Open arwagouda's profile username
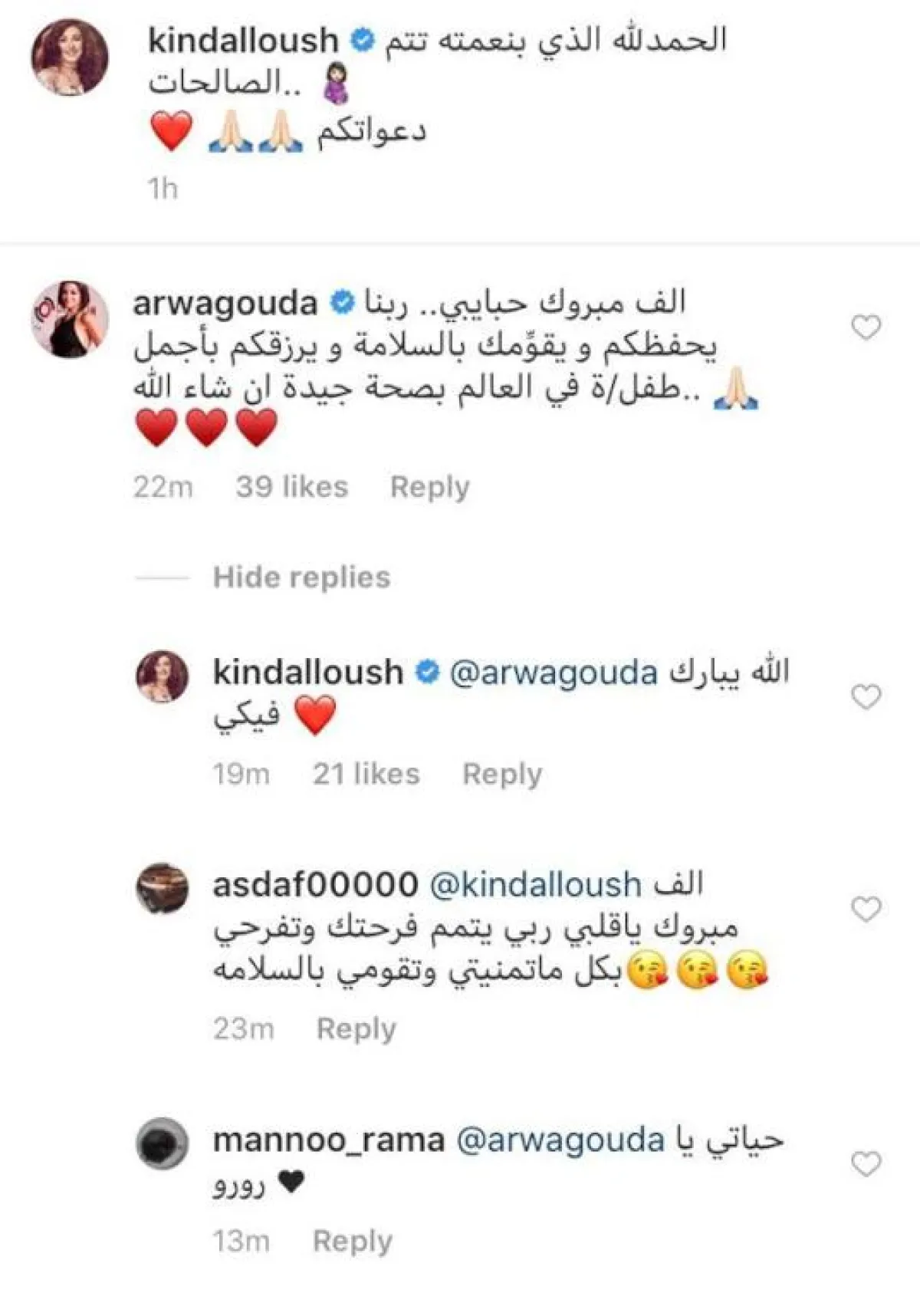Screen dimensions: 920x1316 click(225, 304)
